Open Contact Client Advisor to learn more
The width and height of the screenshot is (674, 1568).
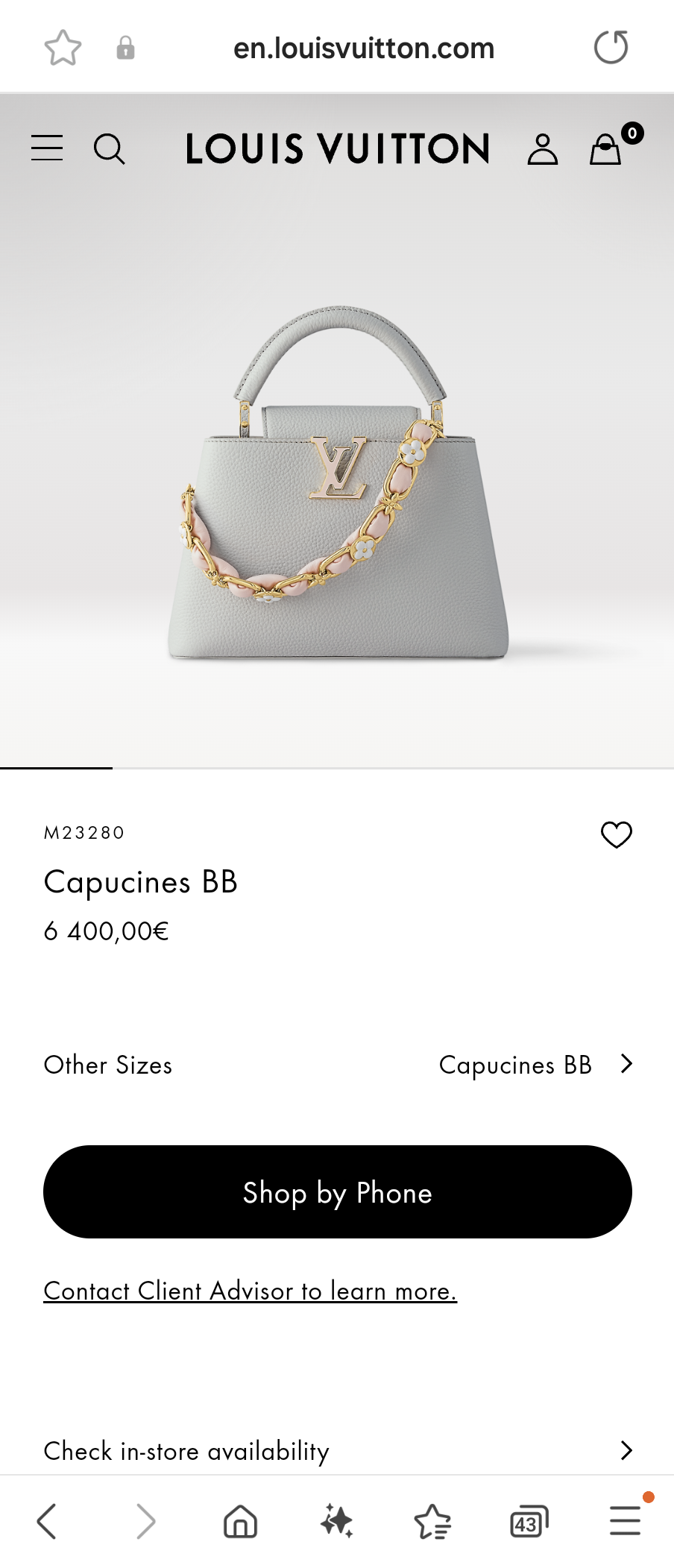click(251, 1290)
